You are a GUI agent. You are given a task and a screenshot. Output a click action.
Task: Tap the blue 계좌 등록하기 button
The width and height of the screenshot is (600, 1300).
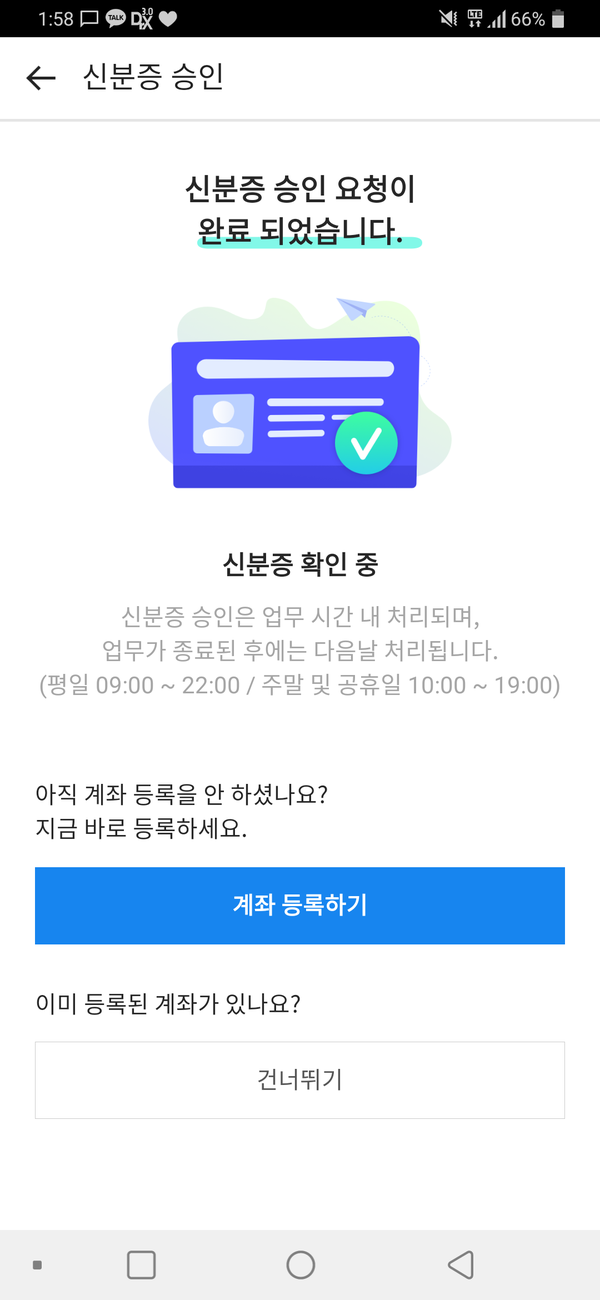pyautogui.click(x=300, y=905)
